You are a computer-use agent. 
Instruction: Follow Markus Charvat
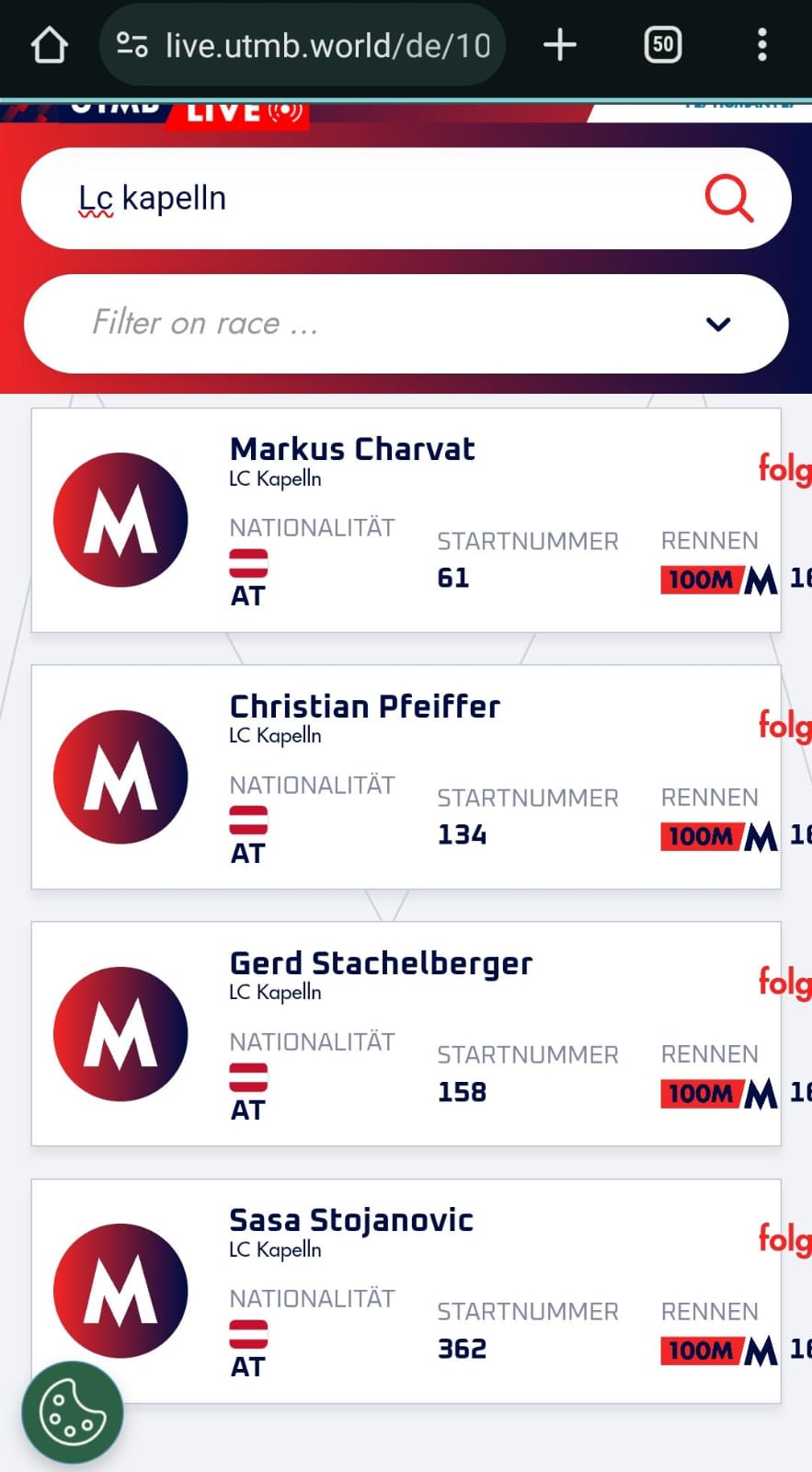tap(784, 469)
